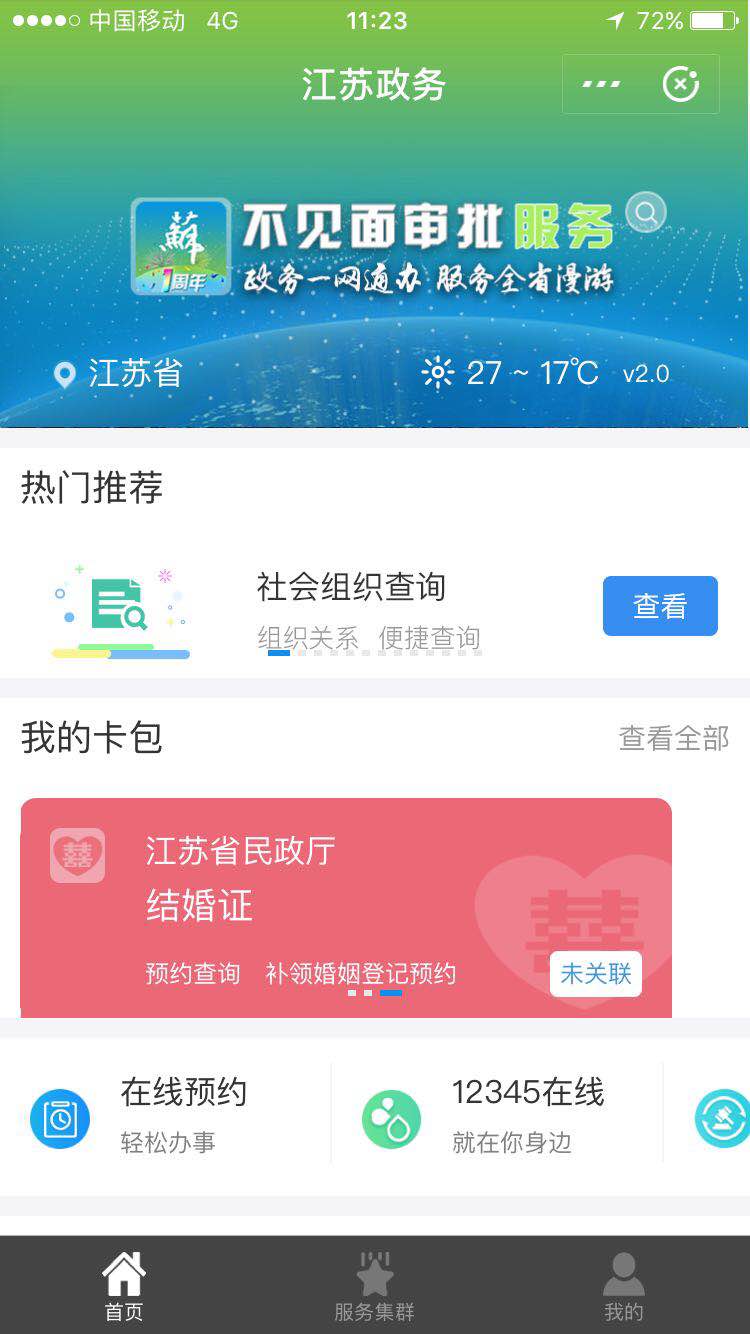Image resolution: width=750 pixels, height=1334 pixels.
Task: Open 补领婚姻登记预约 on the marriage card
Action: (x=359, y=974)
